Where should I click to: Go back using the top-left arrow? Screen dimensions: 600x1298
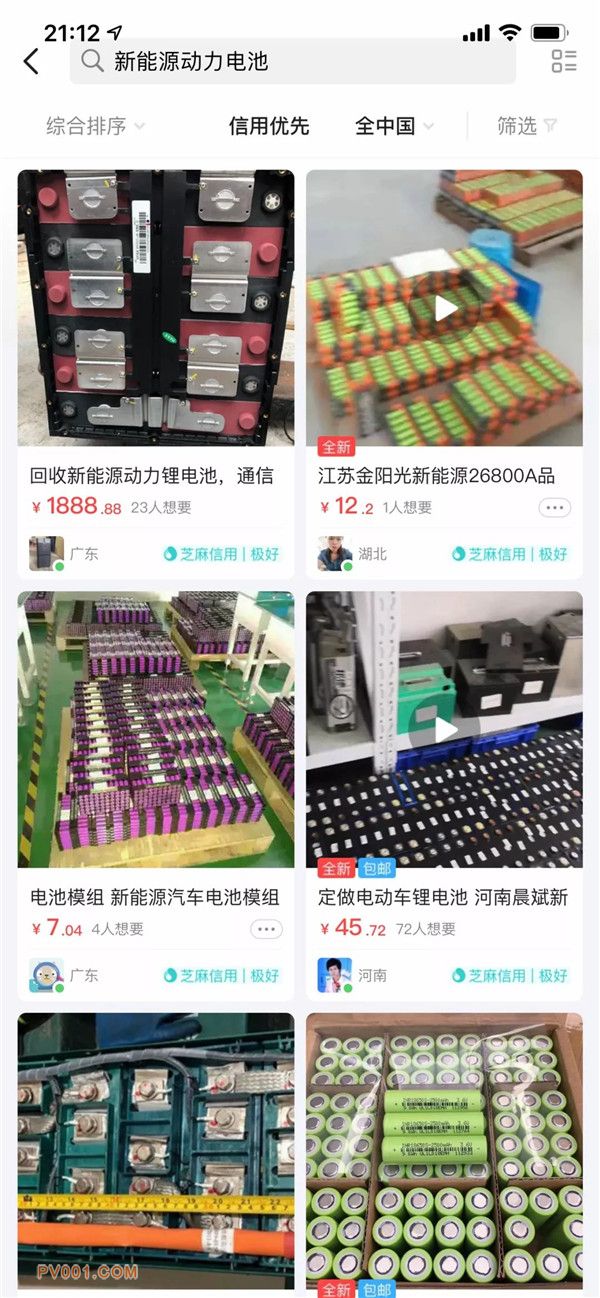(31, 61)
